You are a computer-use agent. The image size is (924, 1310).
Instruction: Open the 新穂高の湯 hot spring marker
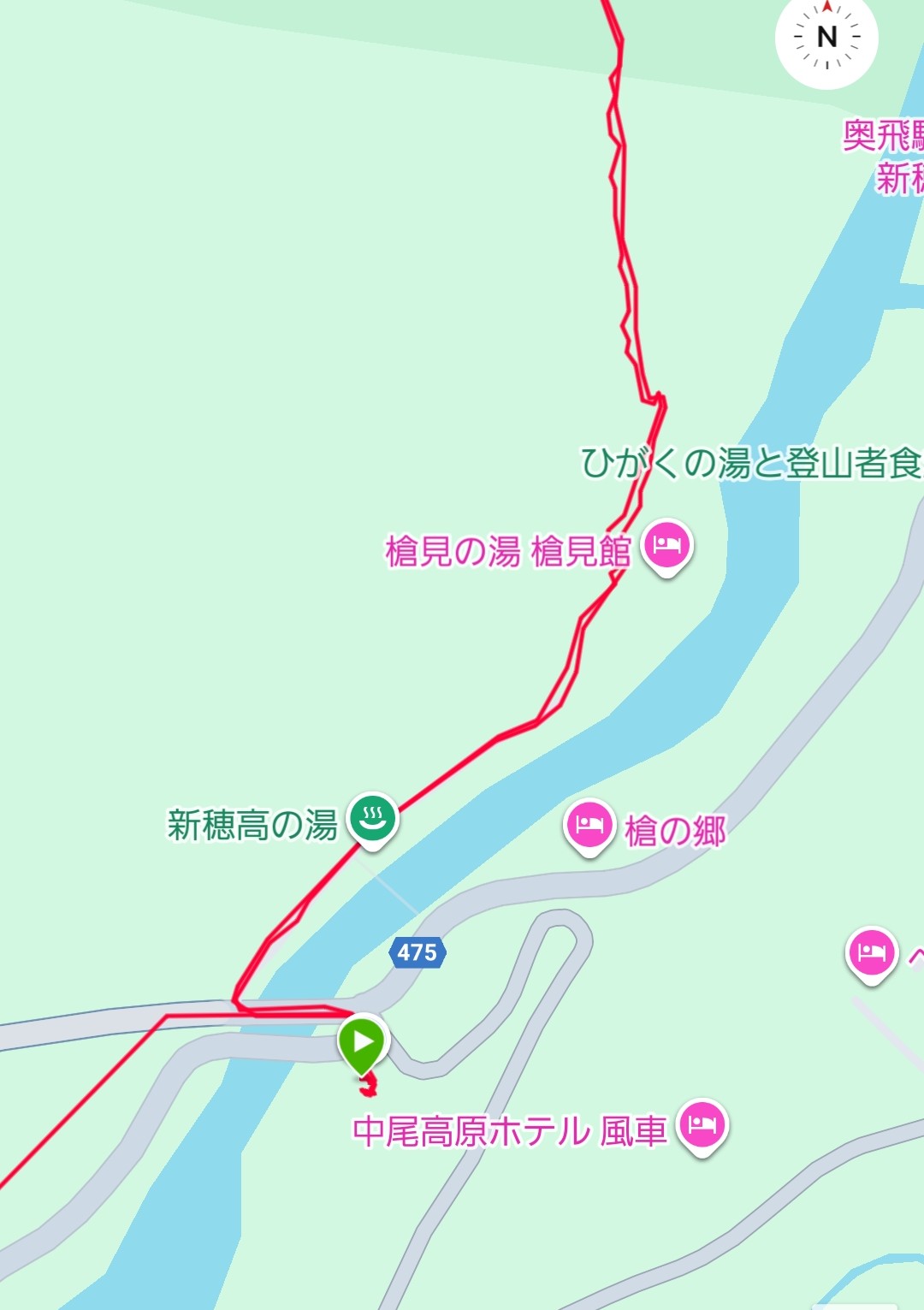coord(372,819)
